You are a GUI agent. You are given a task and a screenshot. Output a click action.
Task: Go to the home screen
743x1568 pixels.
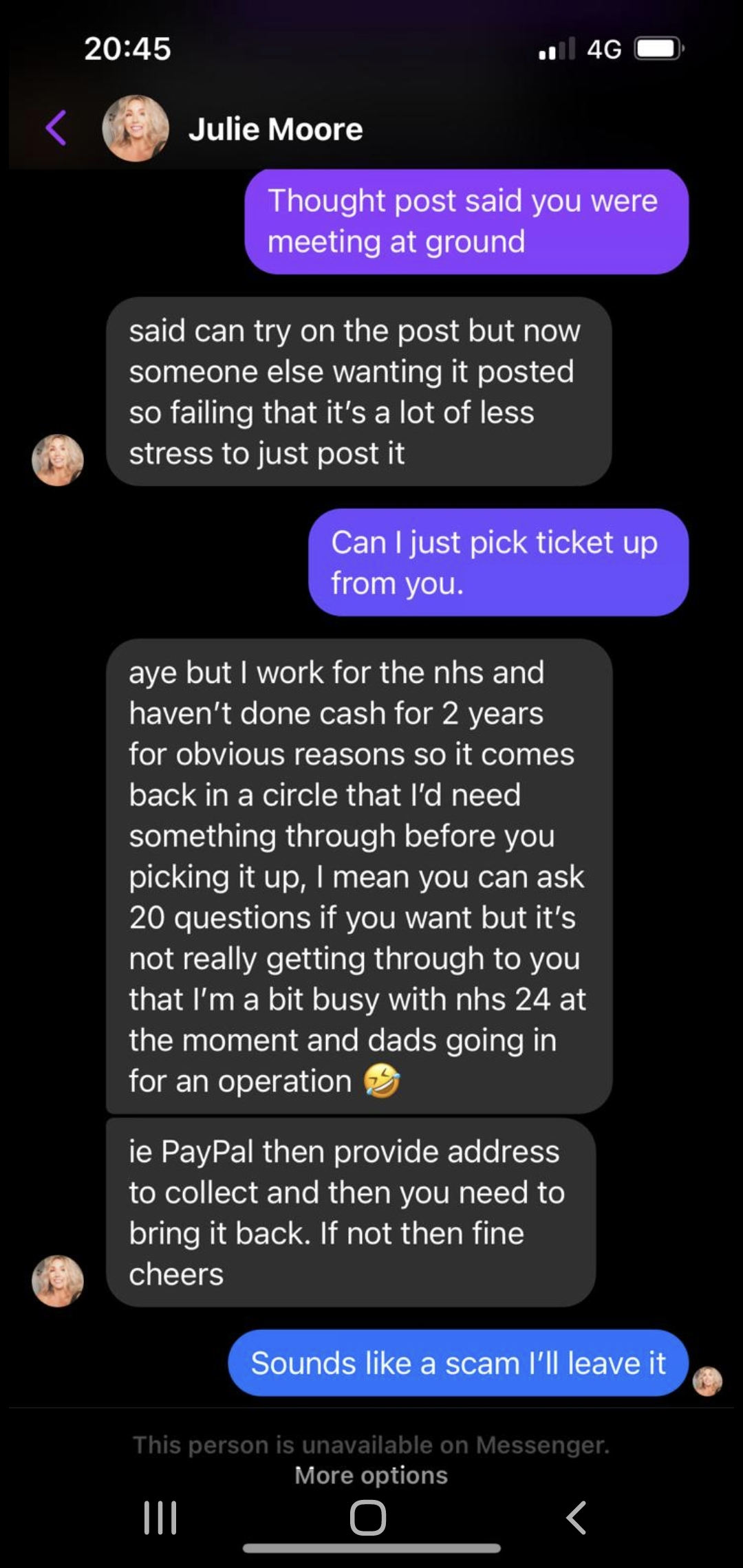pos(368,1517)
